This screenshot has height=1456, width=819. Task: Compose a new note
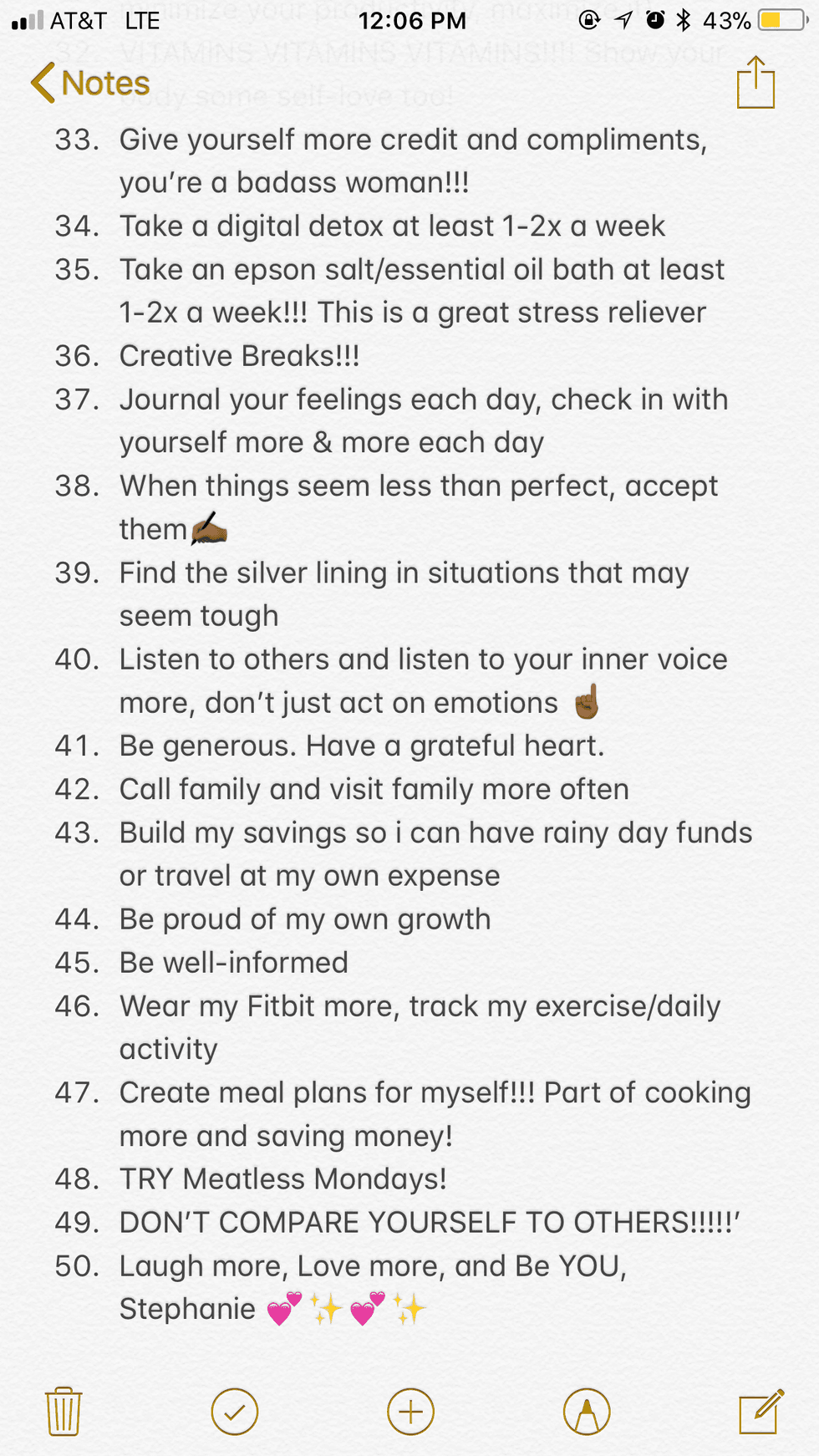tap(760, 1412)
